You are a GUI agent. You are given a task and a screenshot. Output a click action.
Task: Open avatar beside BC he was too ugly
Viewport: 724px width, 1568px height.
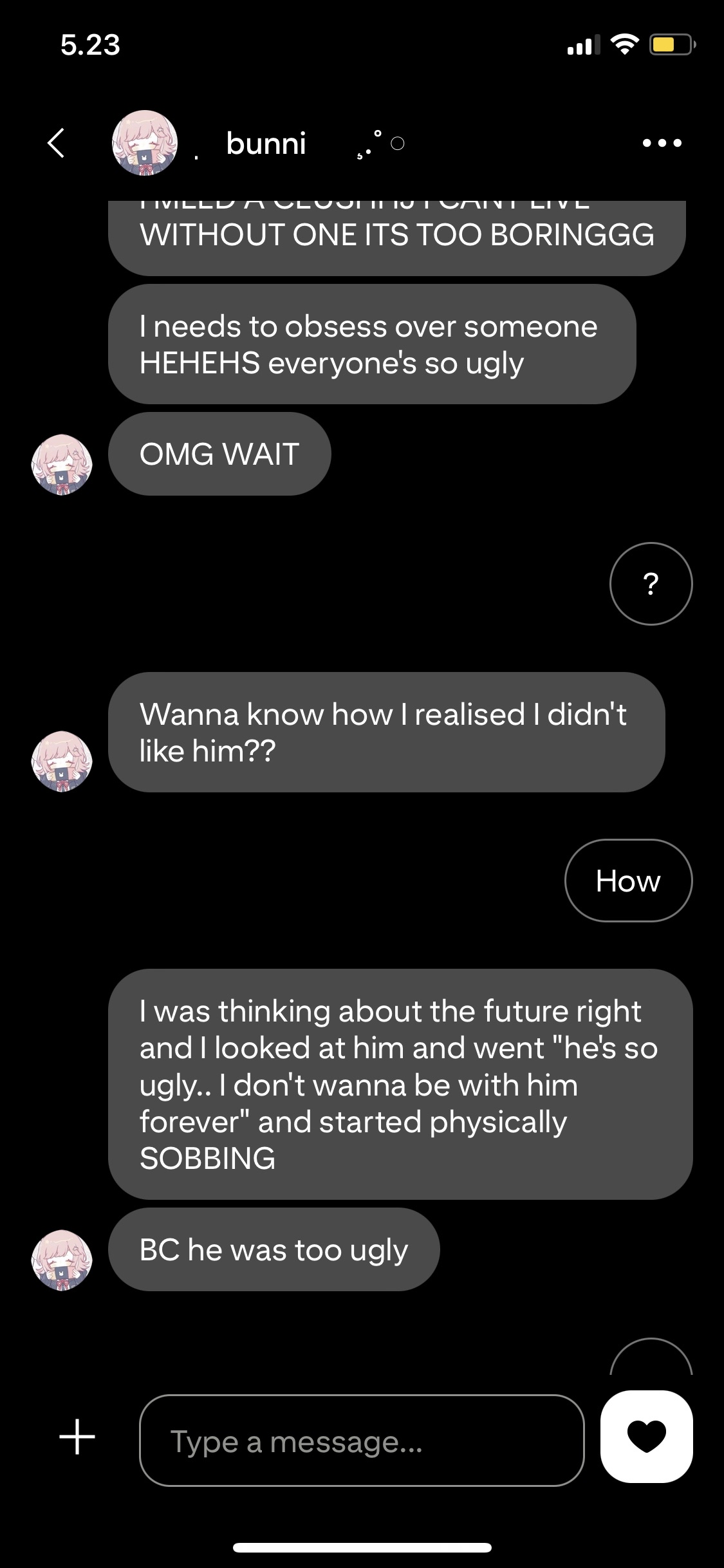coord(62,1260)
